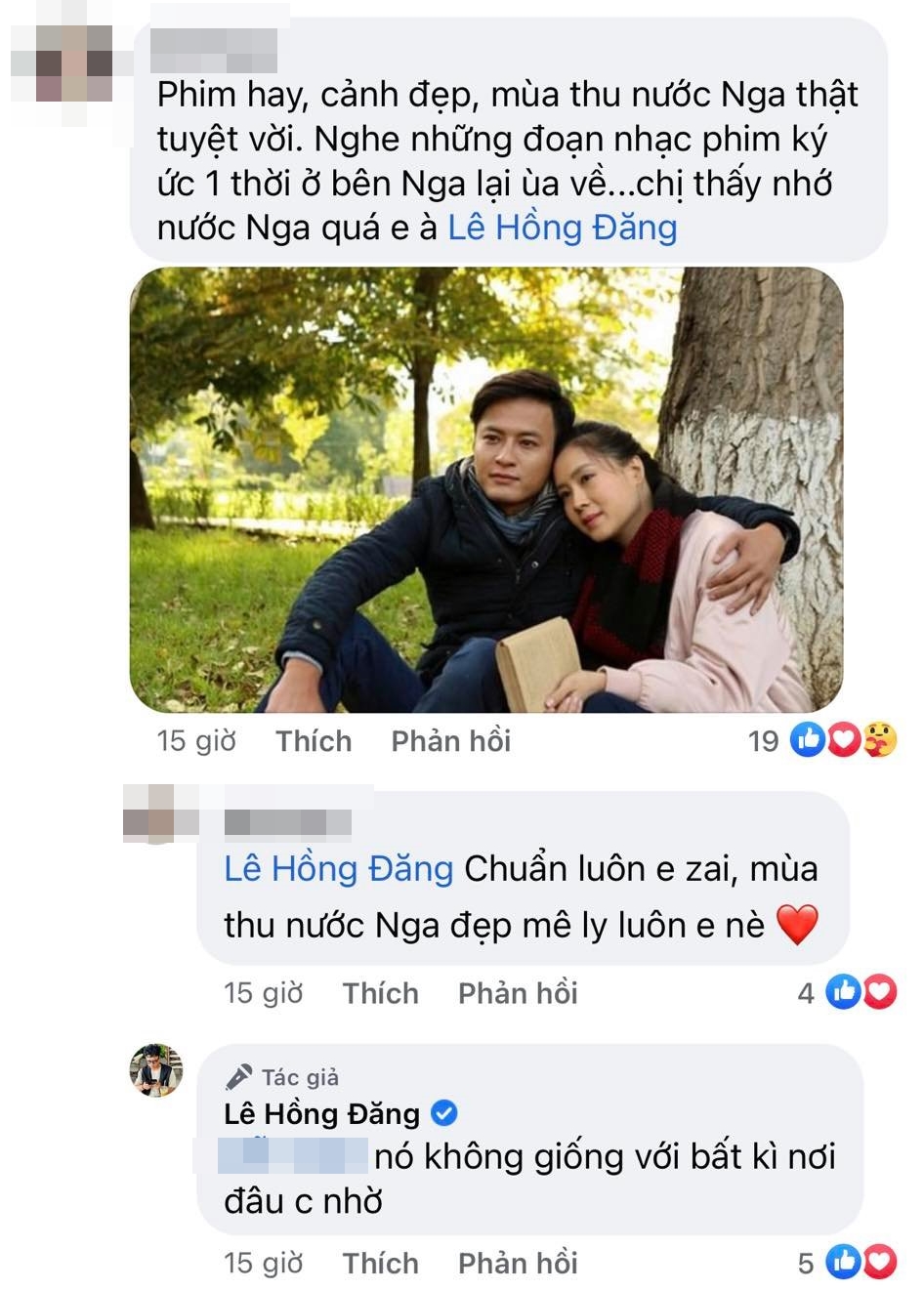
Task: Reply to the comment with the couple photo
Action: pos(450,741)
